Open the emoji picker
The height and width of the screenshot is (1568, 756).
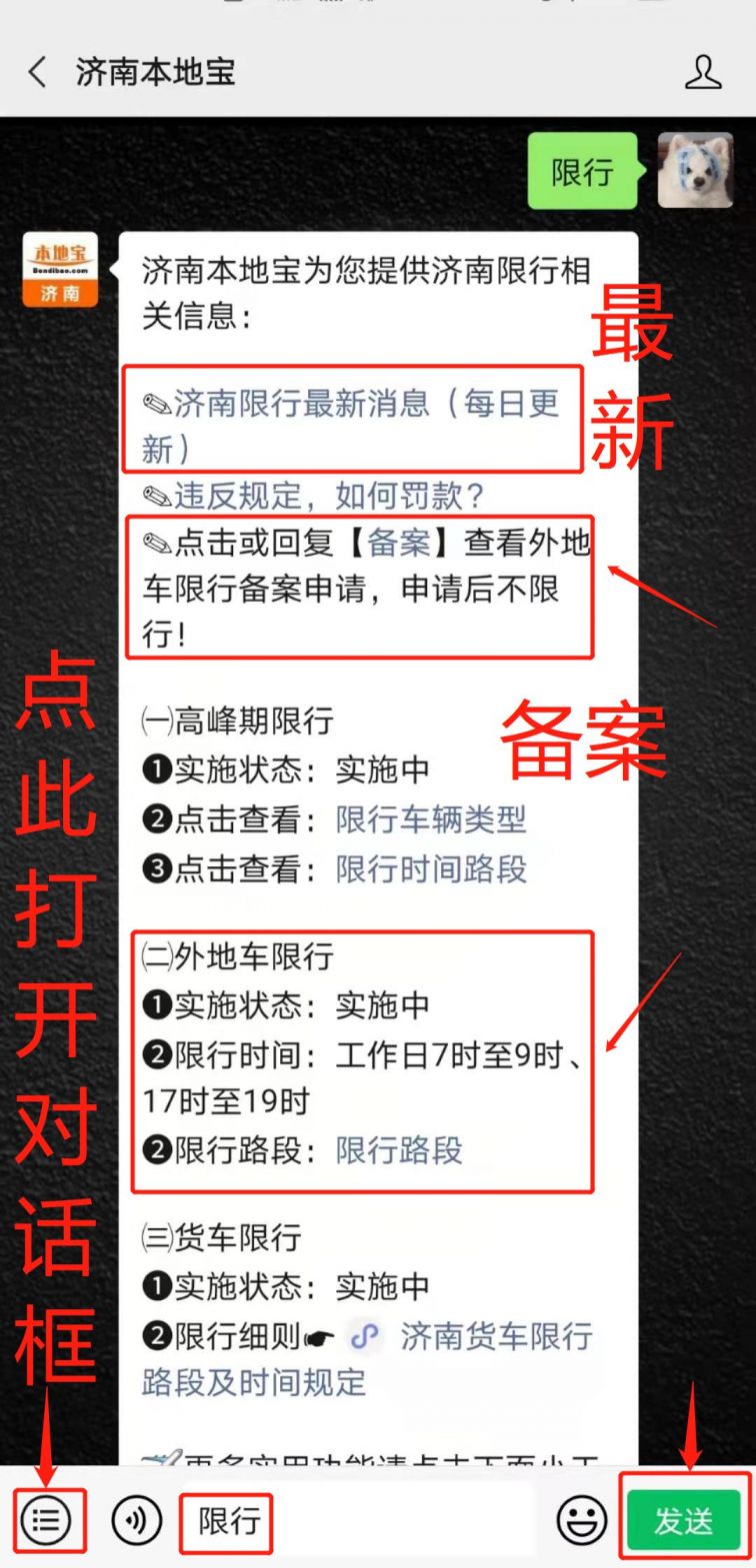coord(581,1521)
